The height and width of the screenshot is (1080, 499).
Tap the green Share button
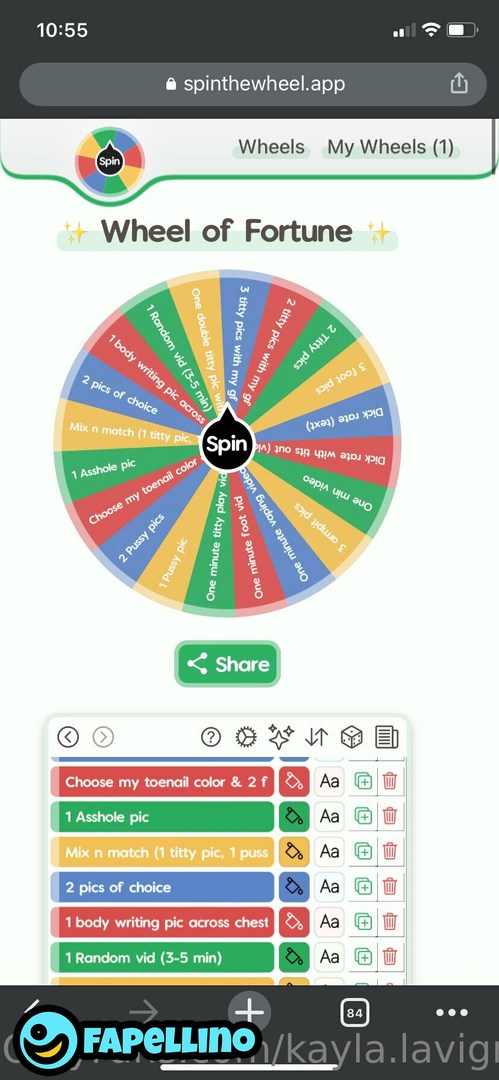pos(227,664)
